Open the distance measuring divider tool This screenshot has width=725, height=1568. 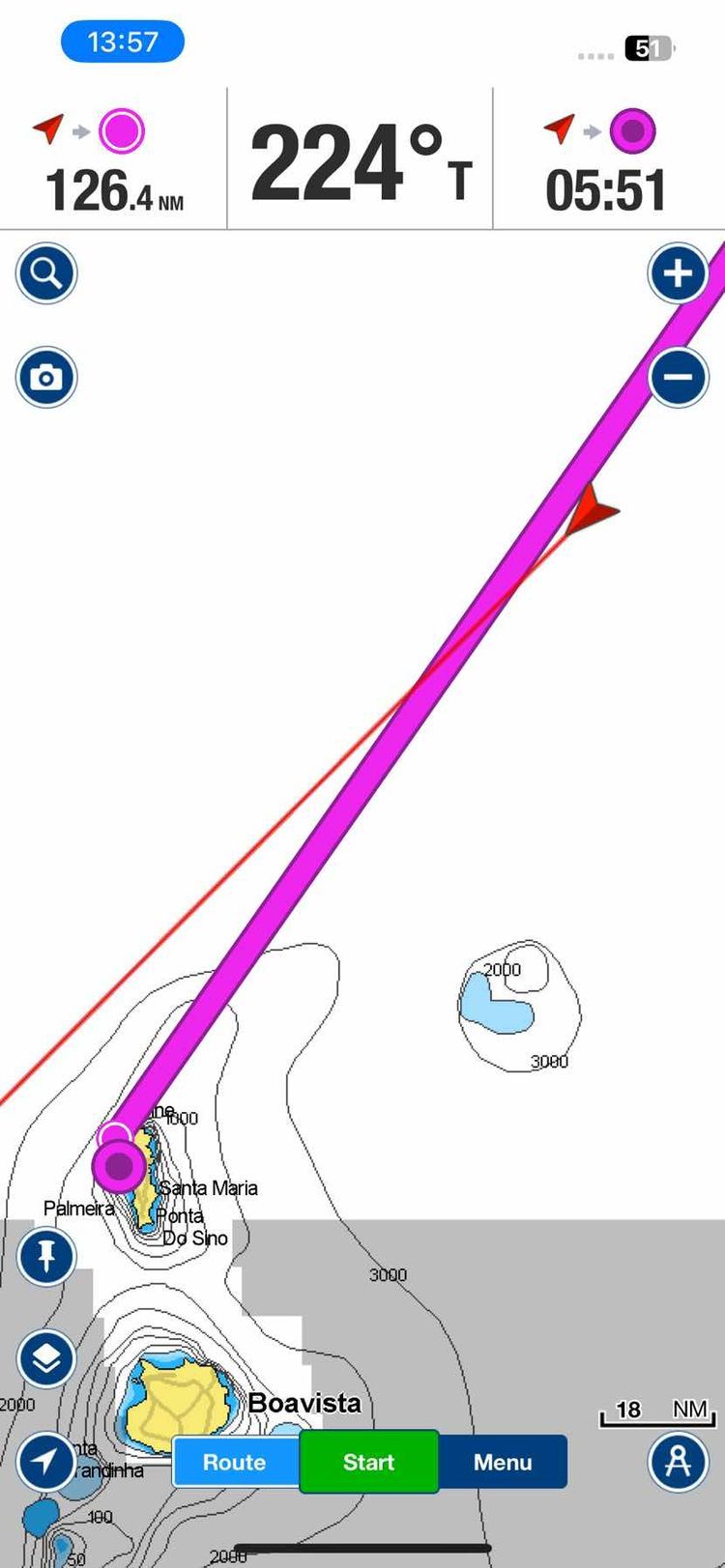point(678,1462)
